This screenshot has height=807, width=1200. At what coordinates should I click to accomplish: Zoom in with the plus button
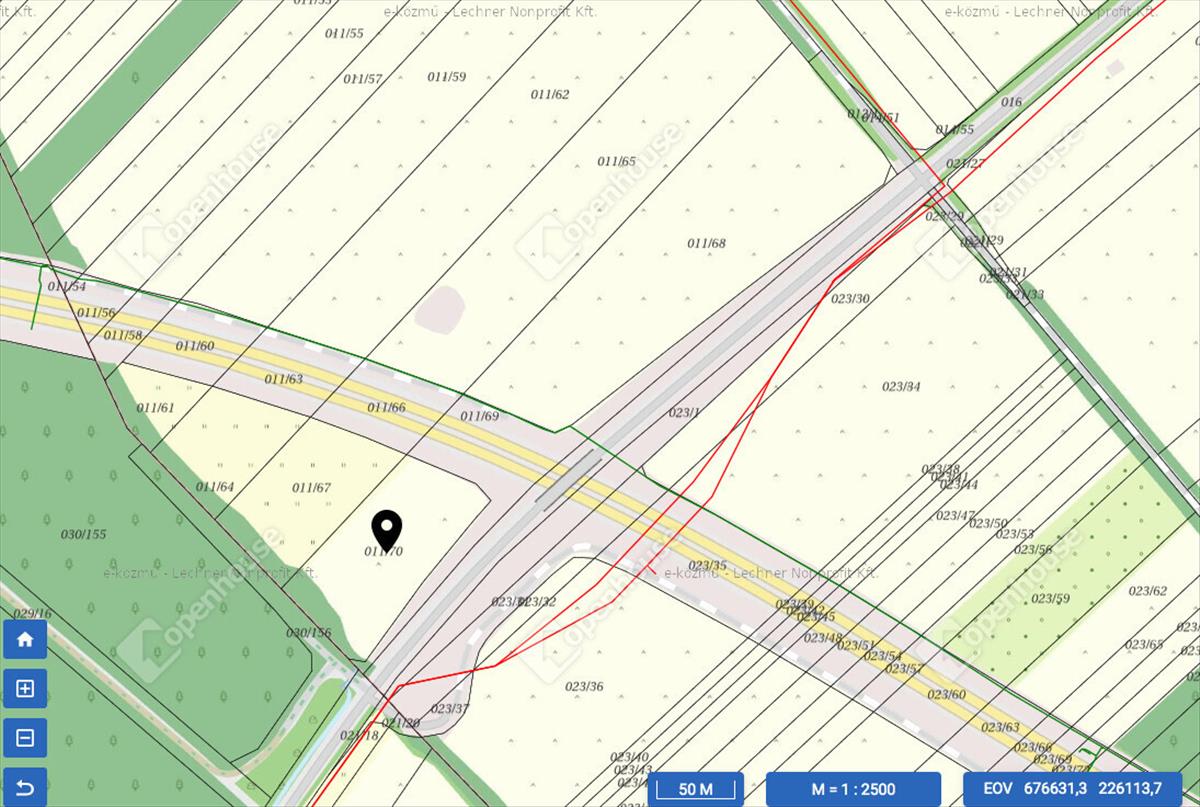click(x=25, y=688)
